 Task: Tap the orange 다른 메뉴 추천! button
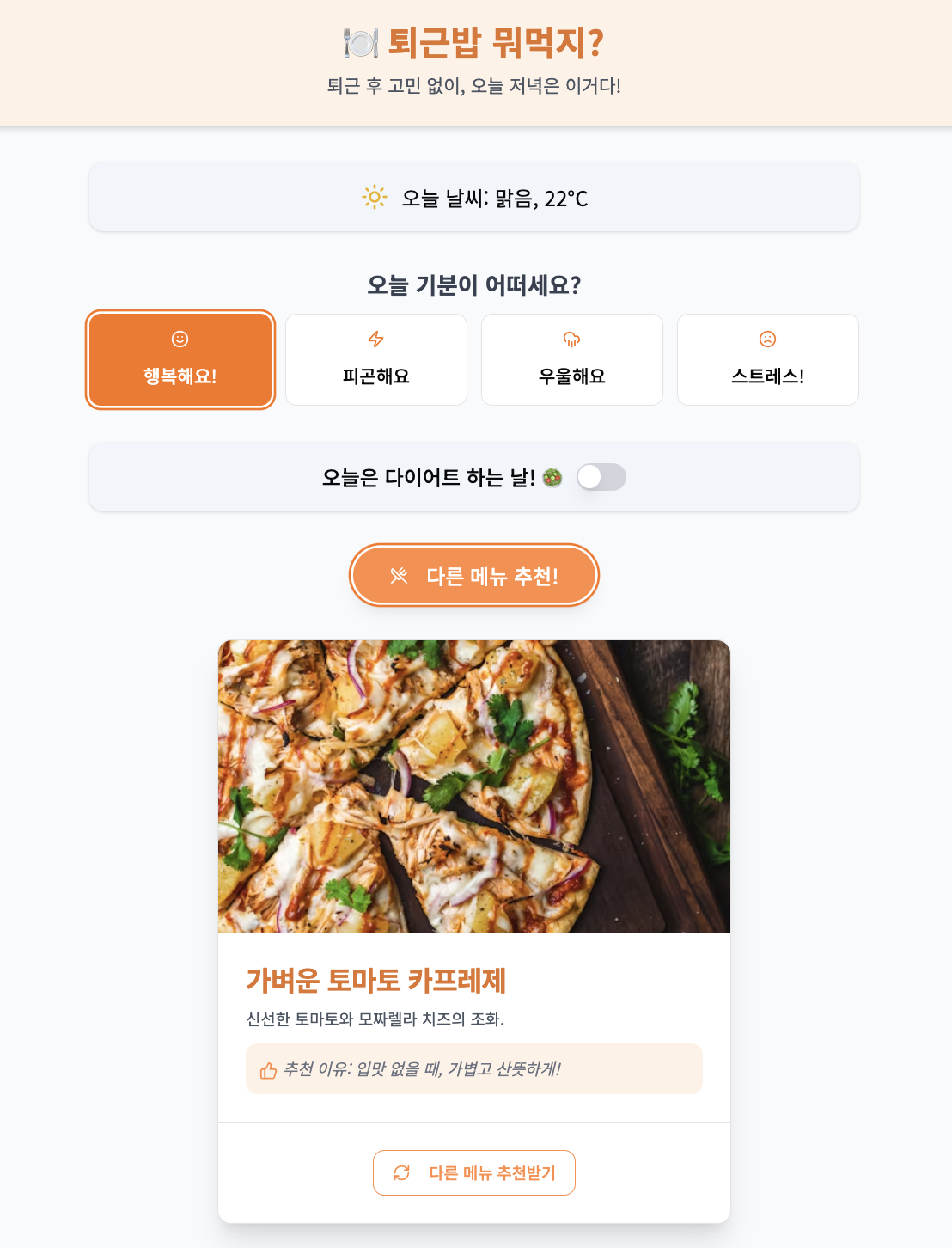tap(474, 575)
